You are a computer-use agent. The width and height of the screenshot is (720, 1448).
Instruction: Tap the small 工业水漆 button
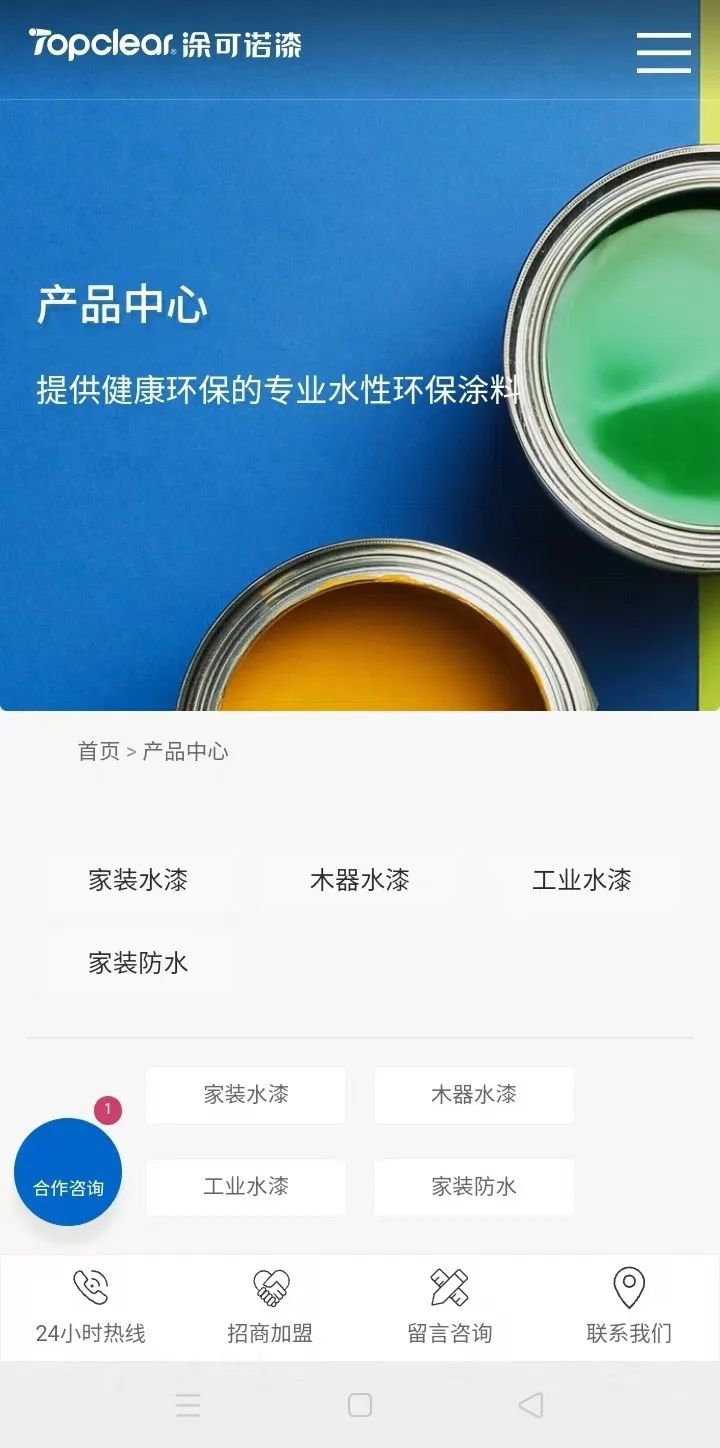click(x=246, y=1186)
